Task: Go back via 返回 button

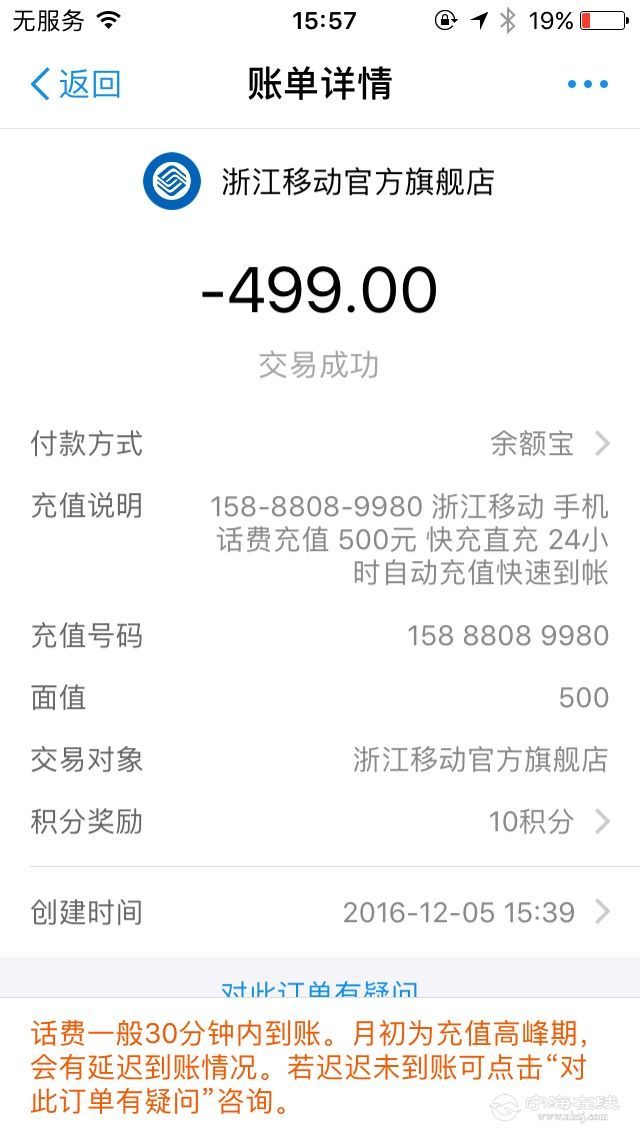Action: click(75, 84)
